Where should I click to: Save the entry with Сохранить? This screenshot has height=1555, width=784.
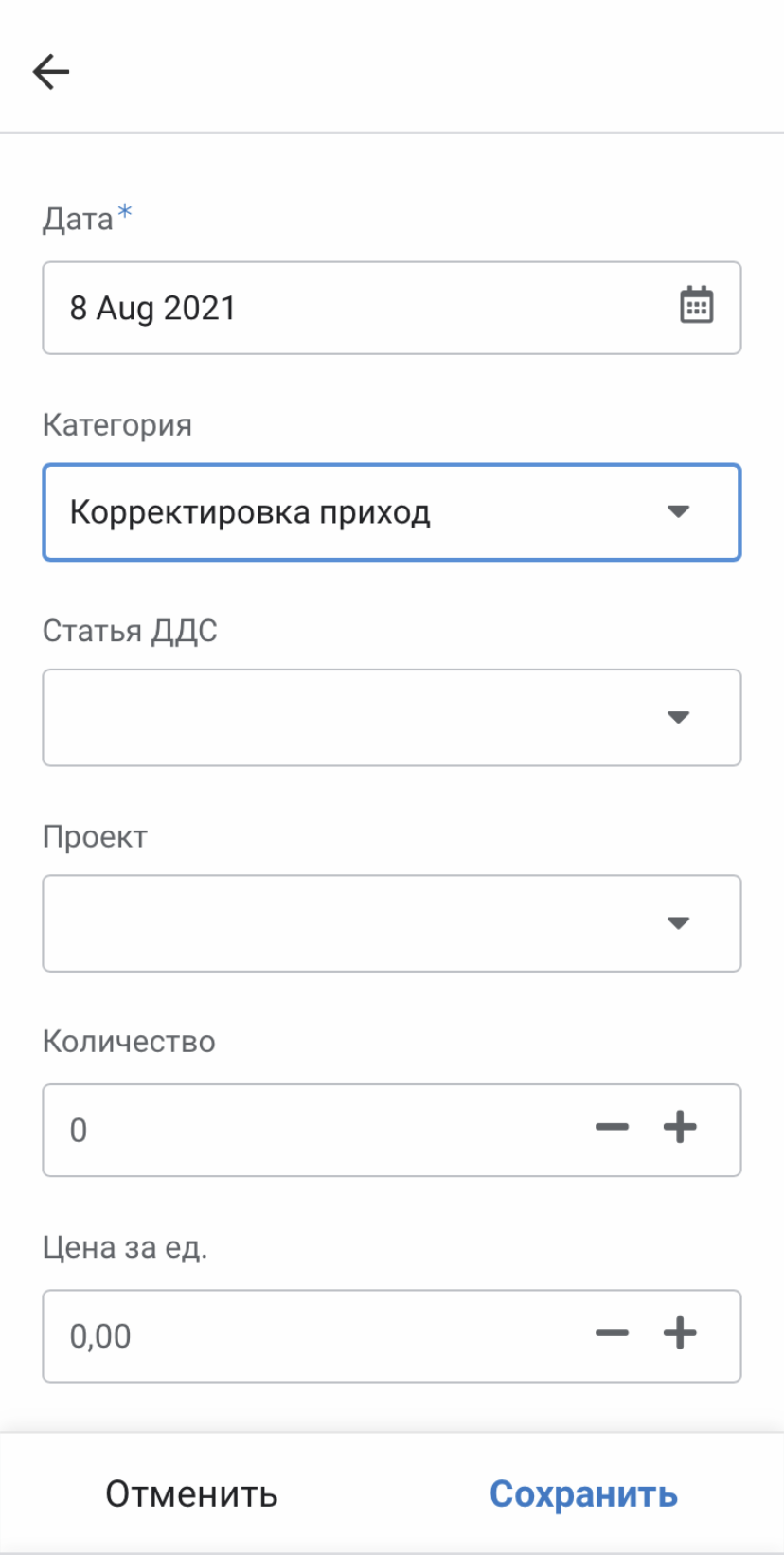click(583, 1493)
